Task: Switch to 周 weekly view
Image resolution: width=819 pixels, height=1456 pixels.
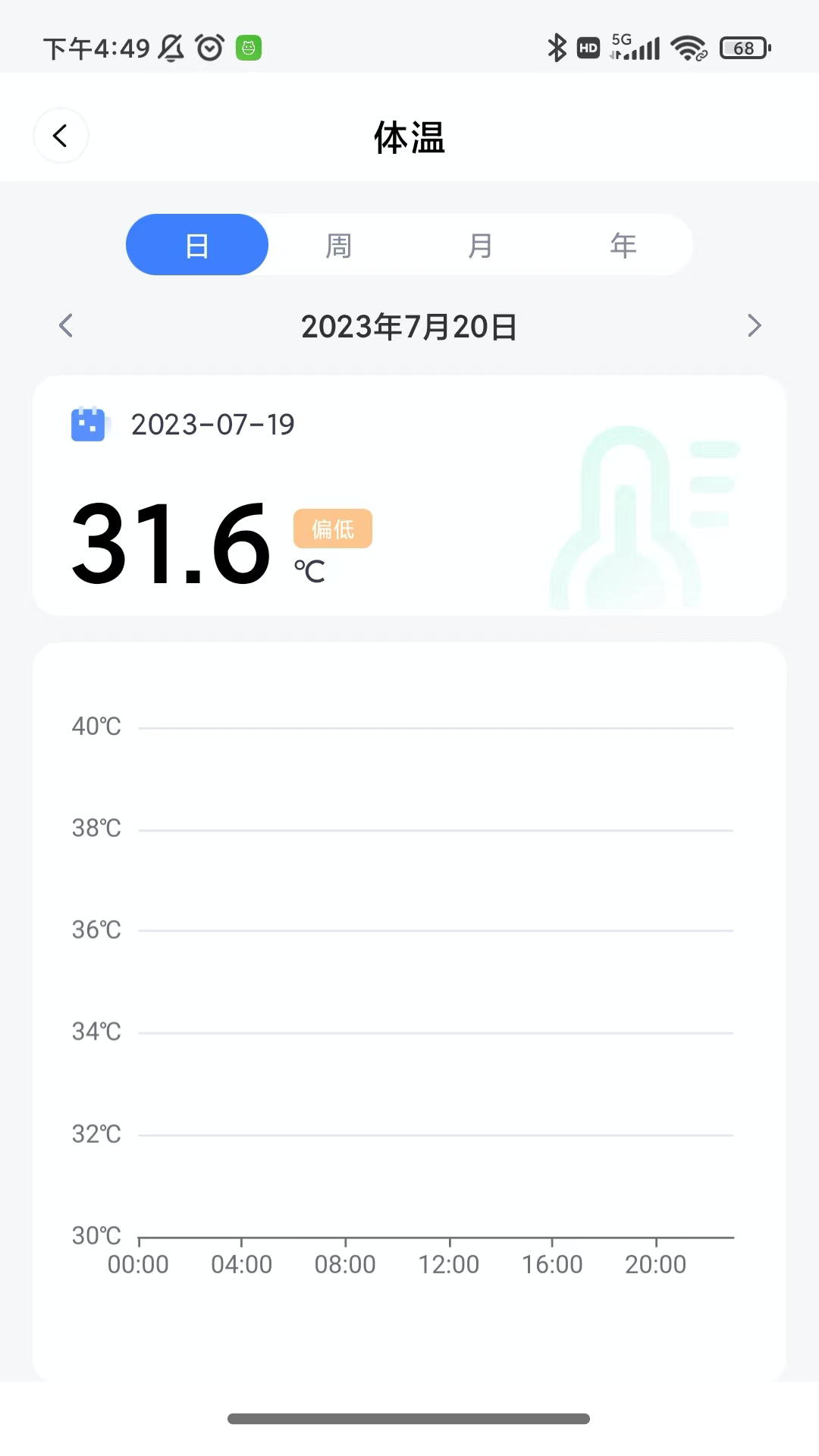Action: click(338, 244)
